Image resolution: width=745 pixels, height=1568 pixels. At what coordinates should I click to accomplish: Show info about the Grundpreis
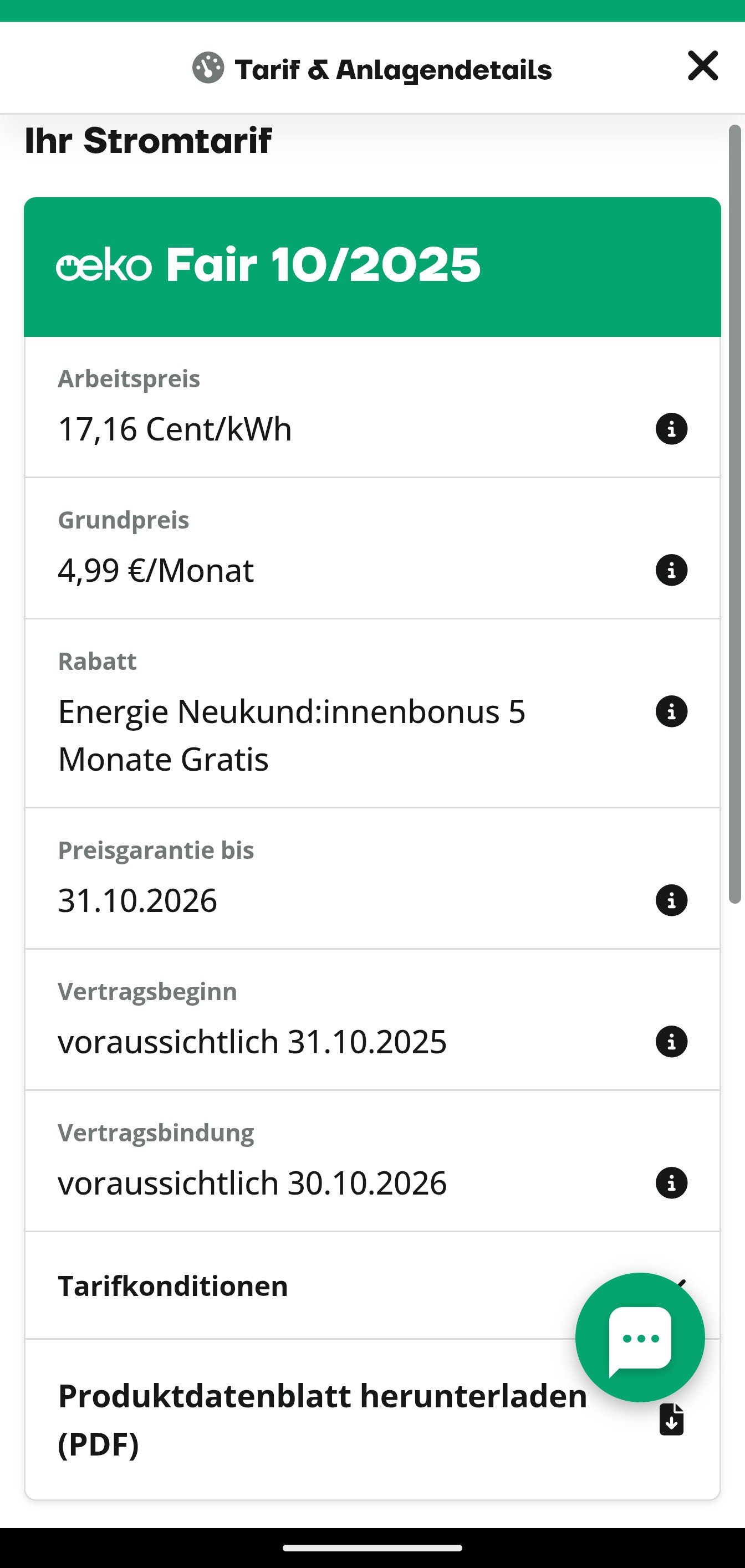pyautogui.click(x=671, y=570)
